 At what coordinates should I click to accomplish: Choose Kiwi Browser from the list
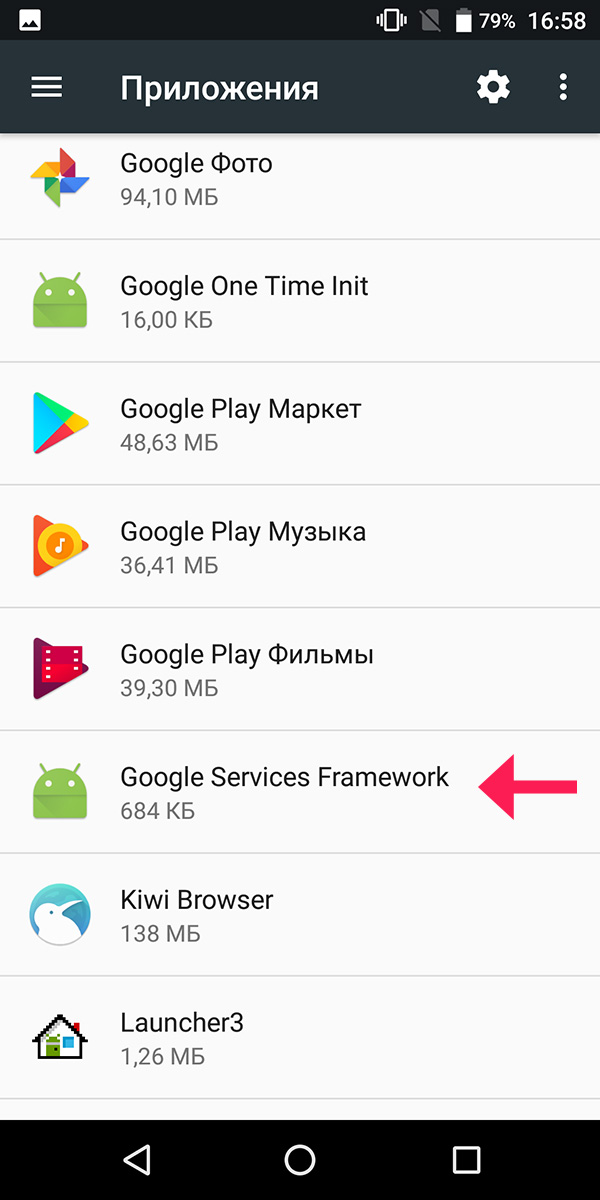300,915
